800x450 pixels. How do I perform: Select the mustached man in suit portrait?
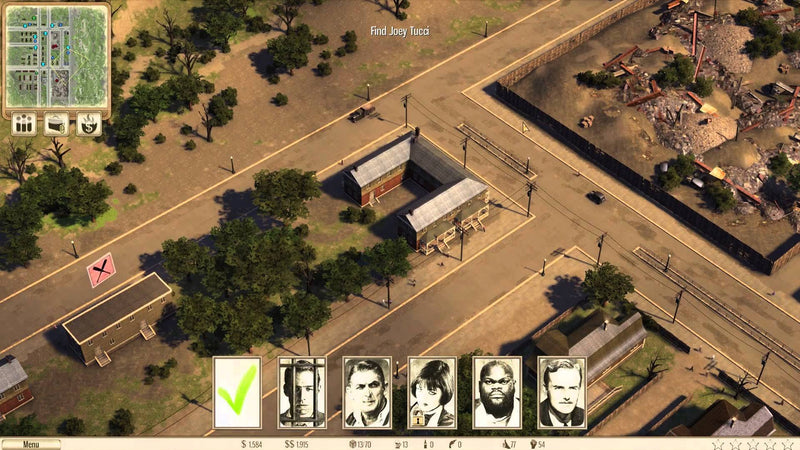coord(562,392)
